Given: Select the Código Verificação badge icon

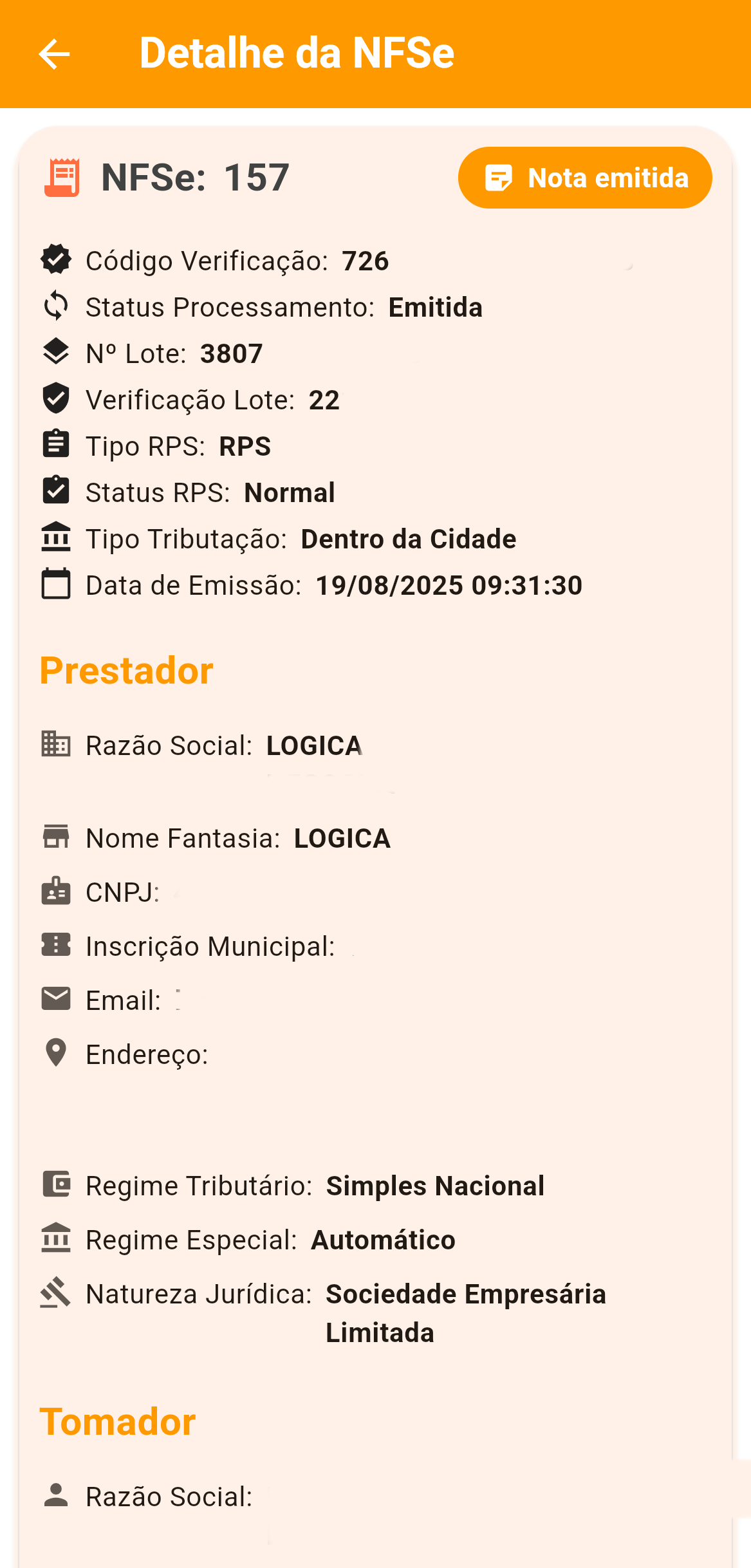Looking at the screenshot, I should 57,261.
